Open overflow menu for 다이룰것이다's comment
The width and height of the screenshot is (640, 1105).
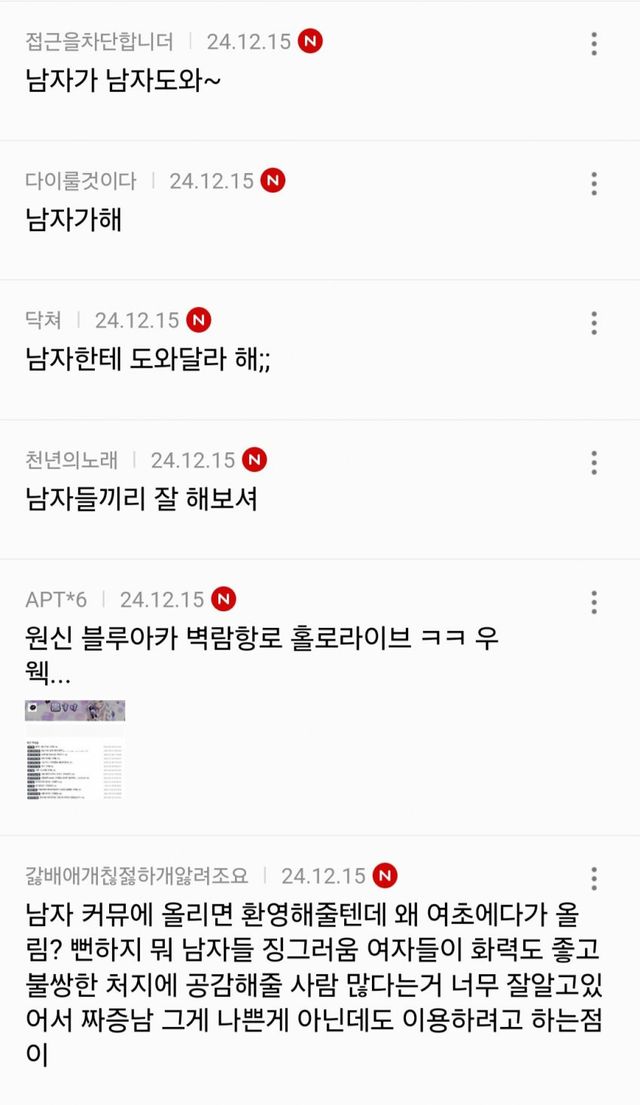point(594,183)
